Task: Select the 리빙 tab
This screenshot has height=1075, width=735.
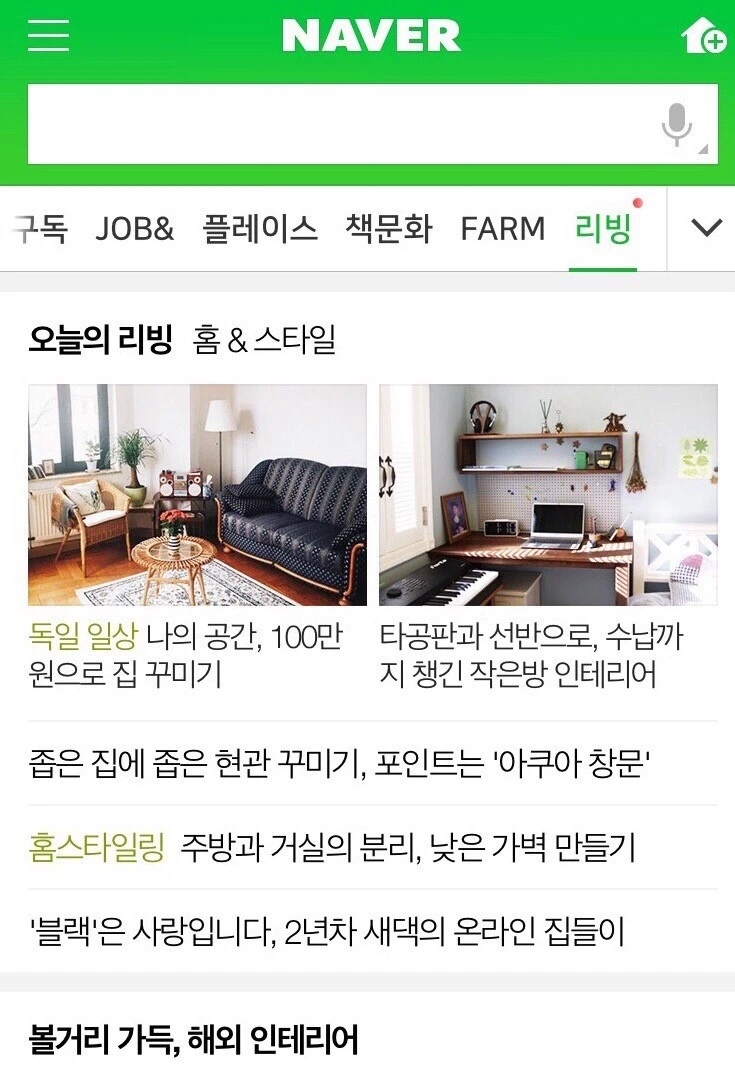Action: point(603,228)
